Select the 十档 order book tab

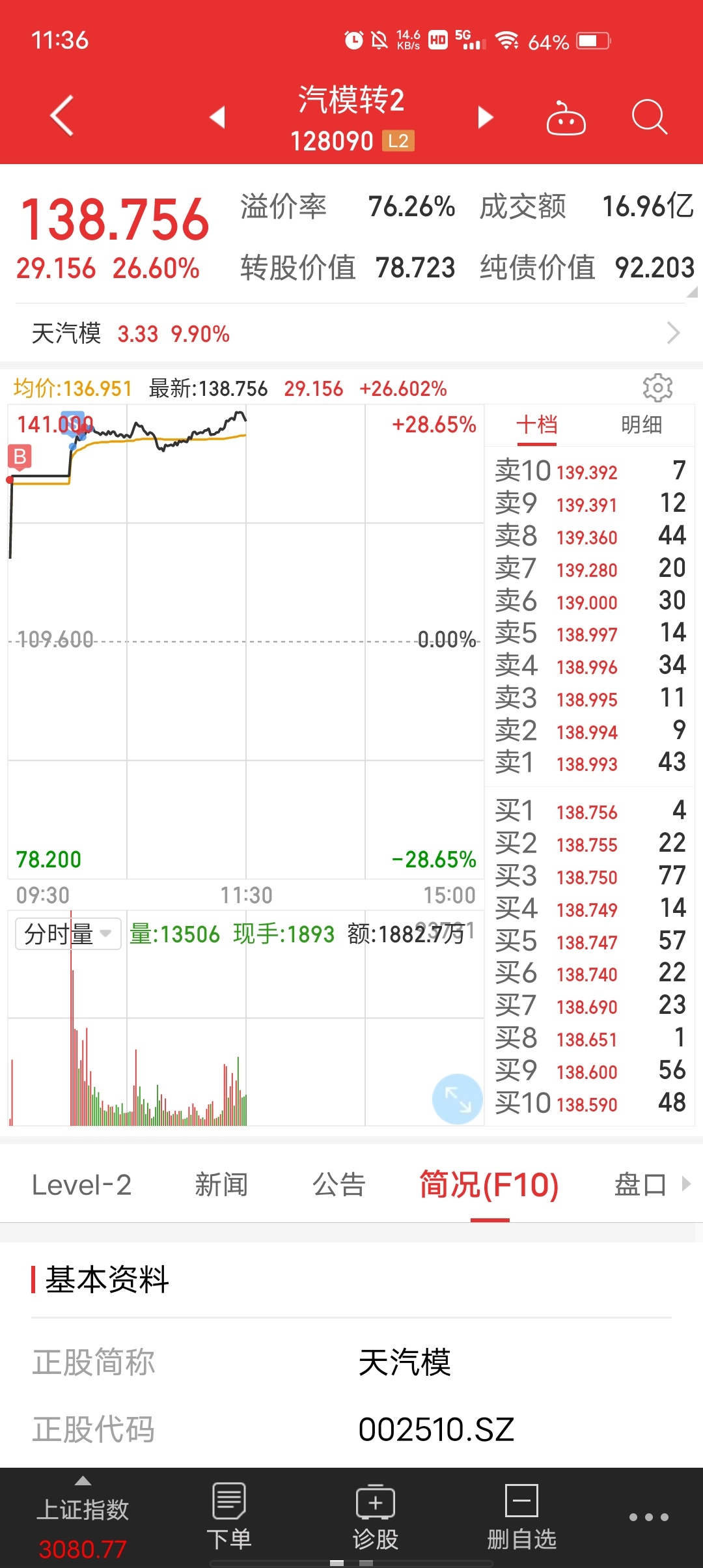[537, 425]
